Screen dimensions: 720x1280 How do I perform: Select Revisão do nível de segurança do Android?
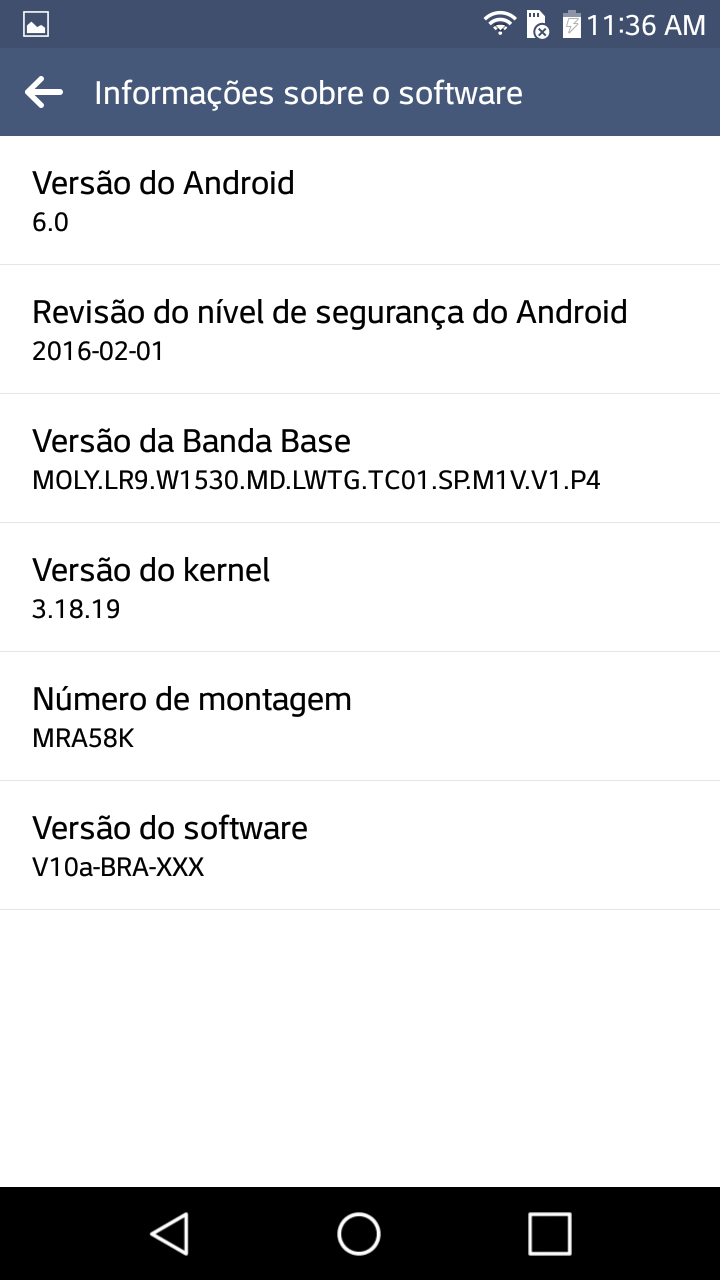360,329
